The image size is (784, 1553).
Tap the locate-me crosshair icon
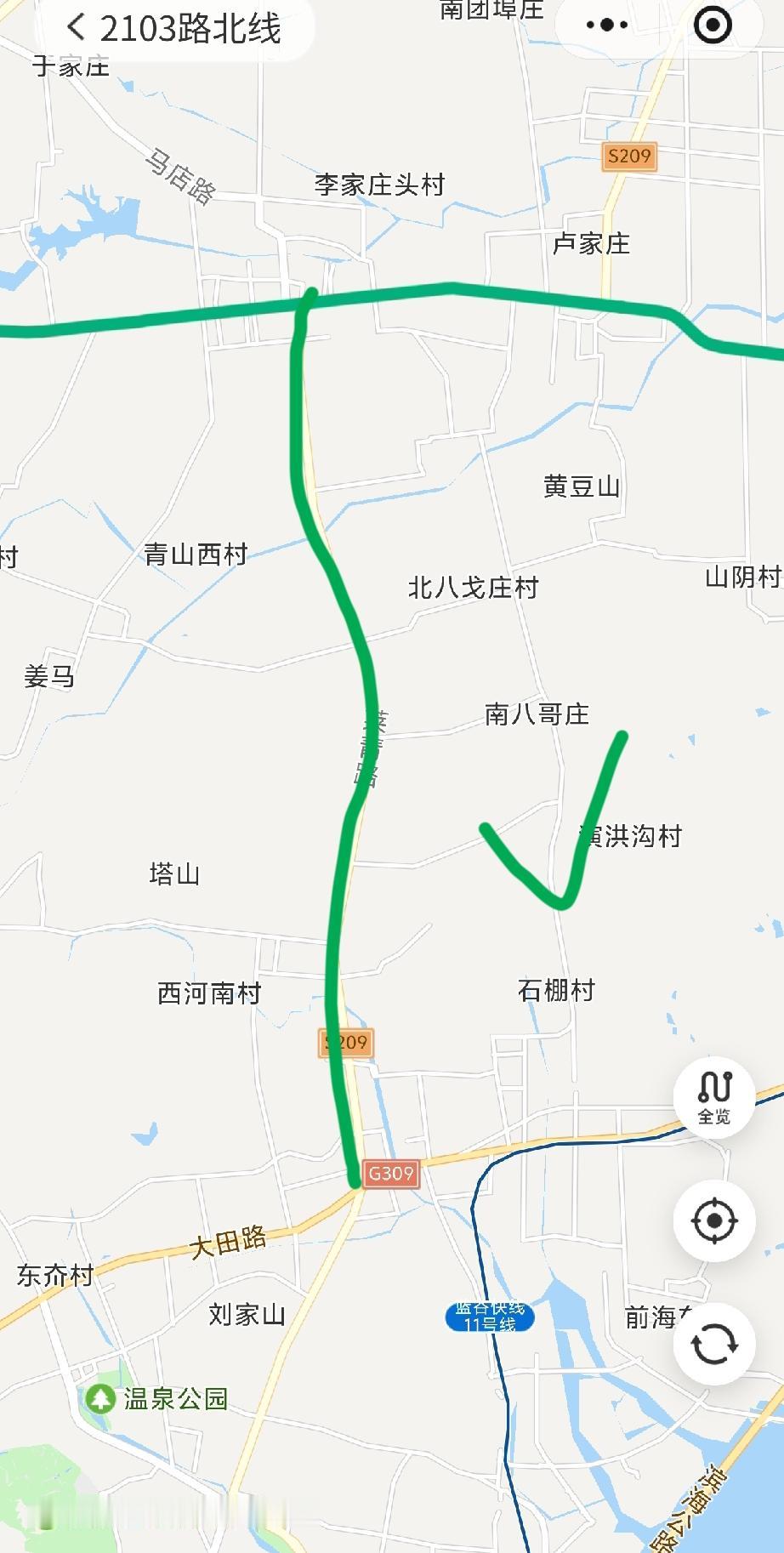715,1220
